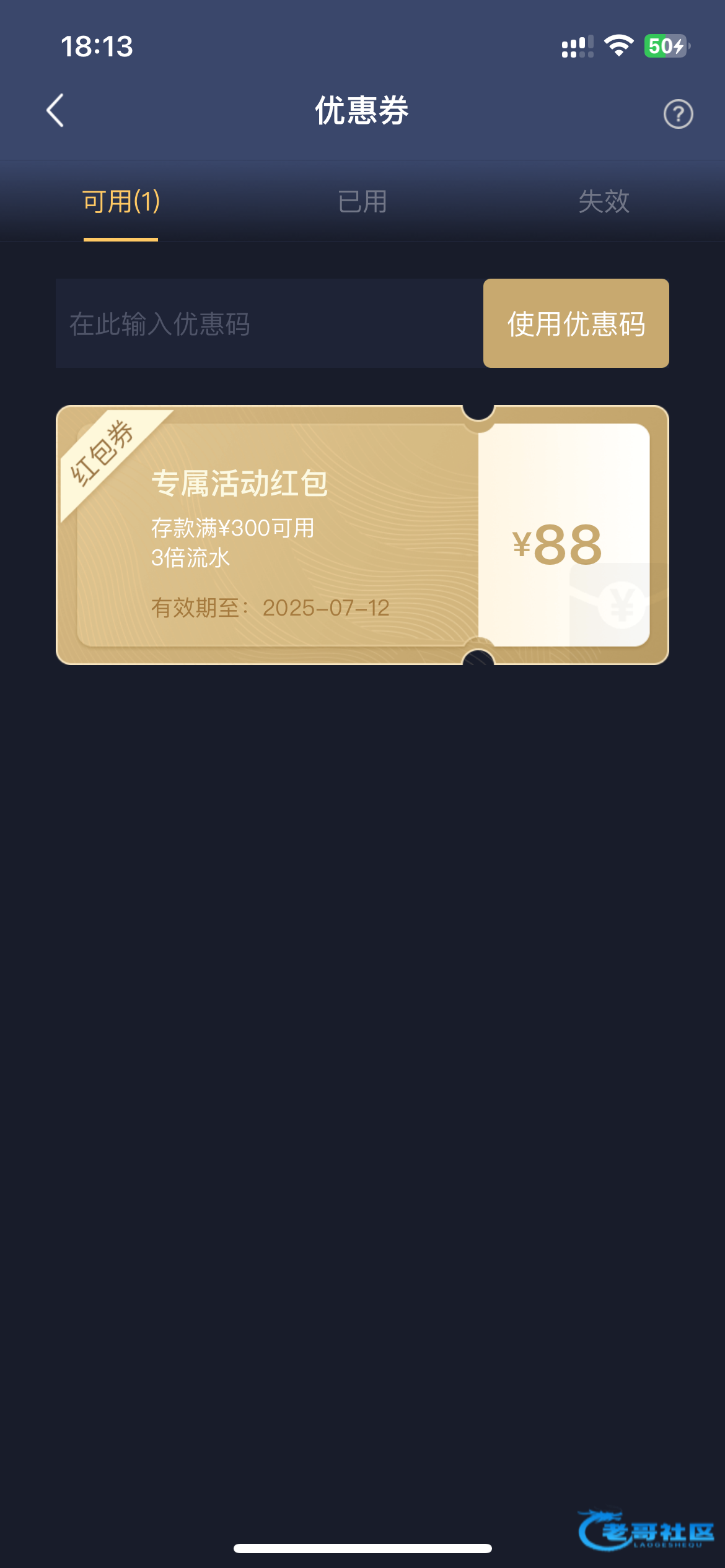
Task: Open the help question mark icon
Action: coord(678,114)
